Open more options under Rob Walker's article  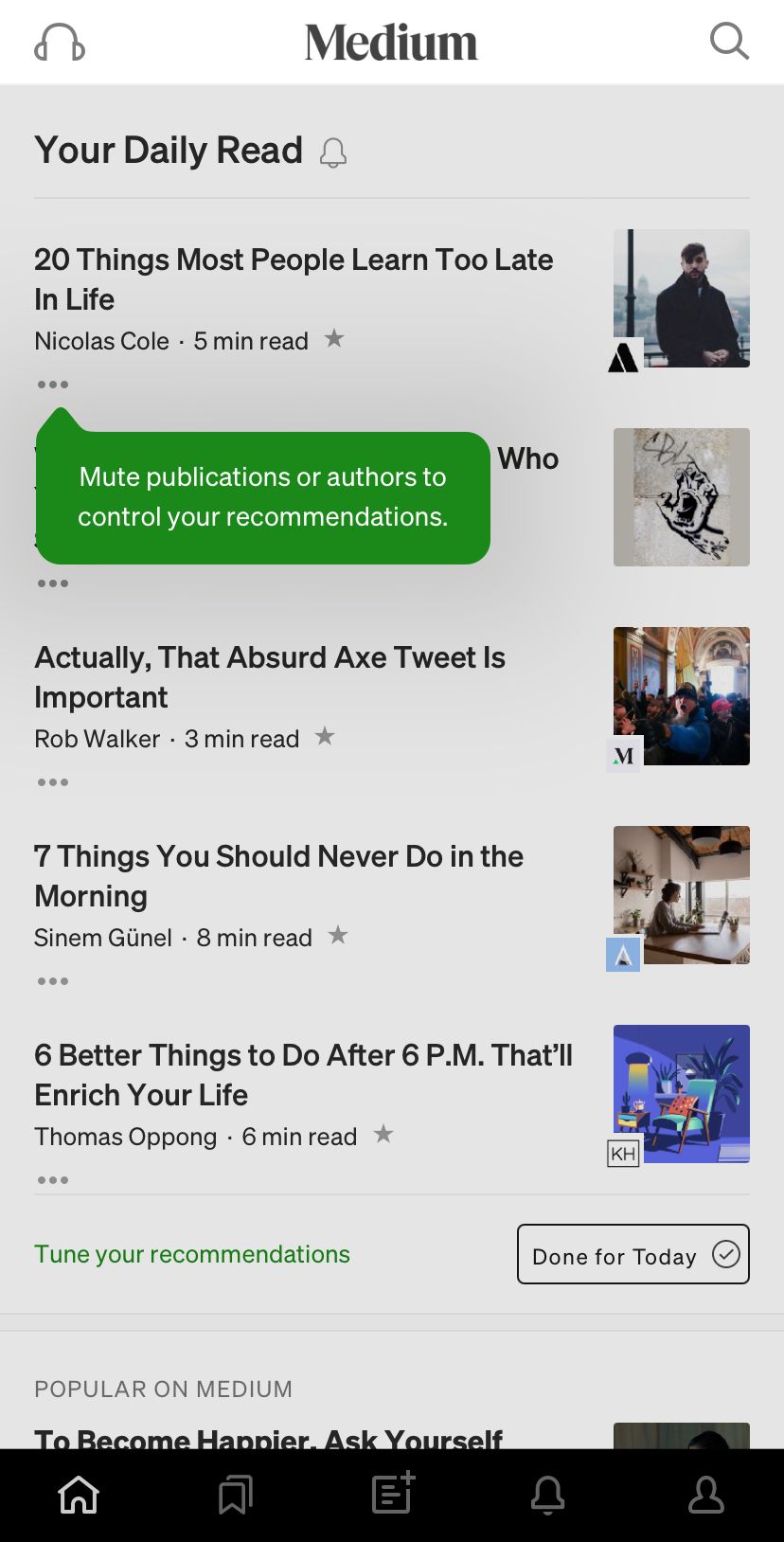tap(53, 782)
